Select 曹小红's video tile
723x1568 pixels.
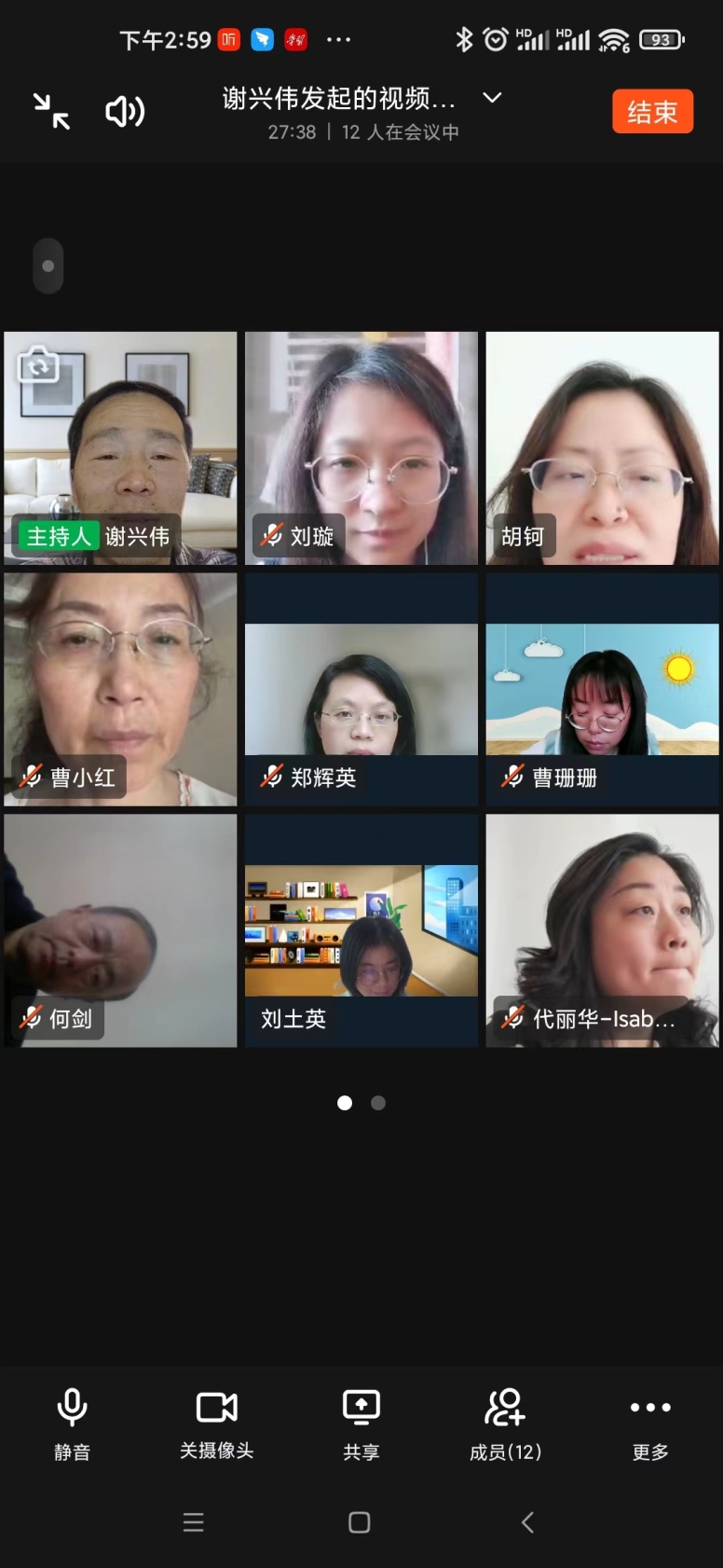point(120,688)
